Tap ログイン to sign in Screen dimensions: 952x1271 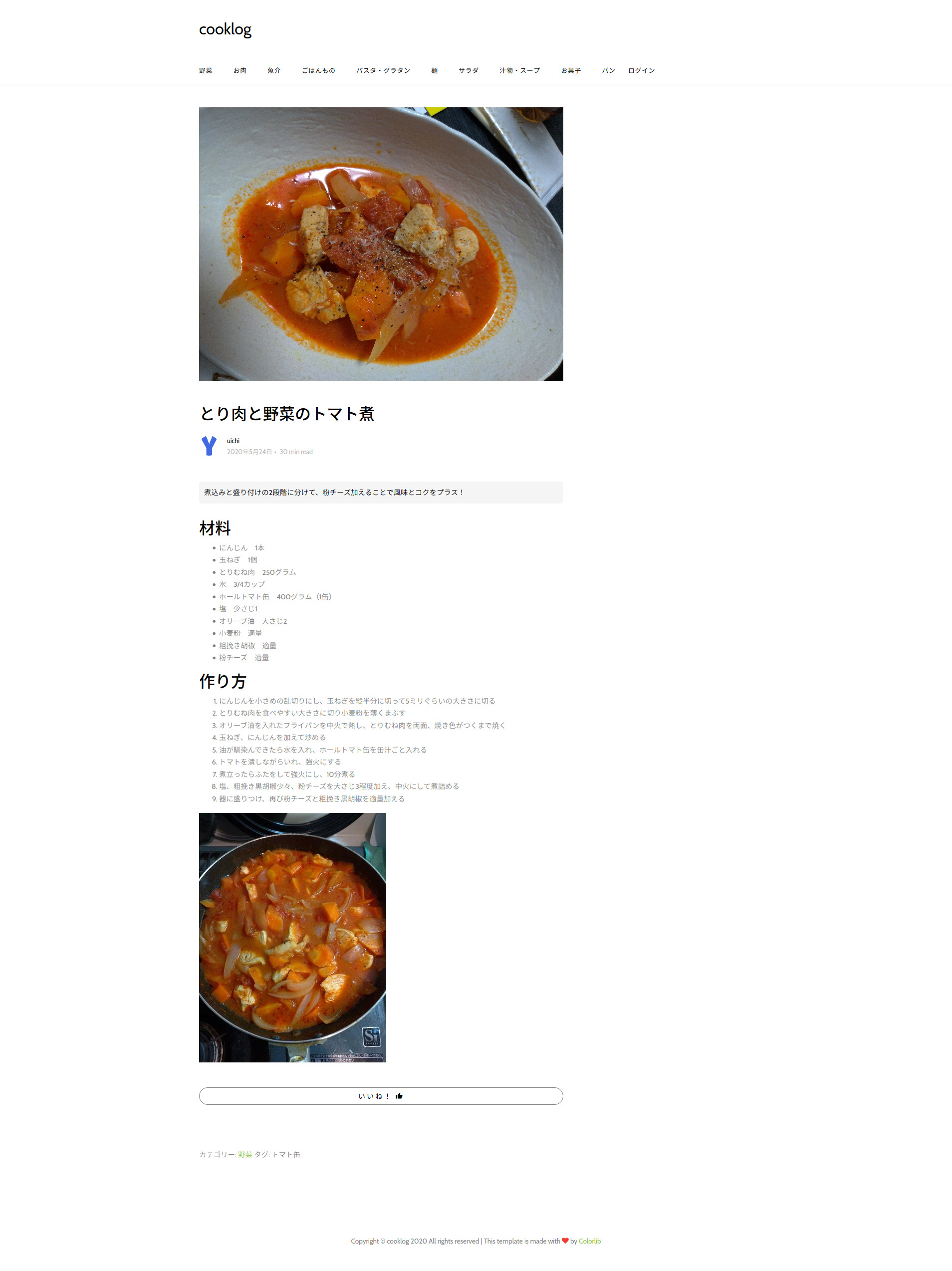click(641, 71)
